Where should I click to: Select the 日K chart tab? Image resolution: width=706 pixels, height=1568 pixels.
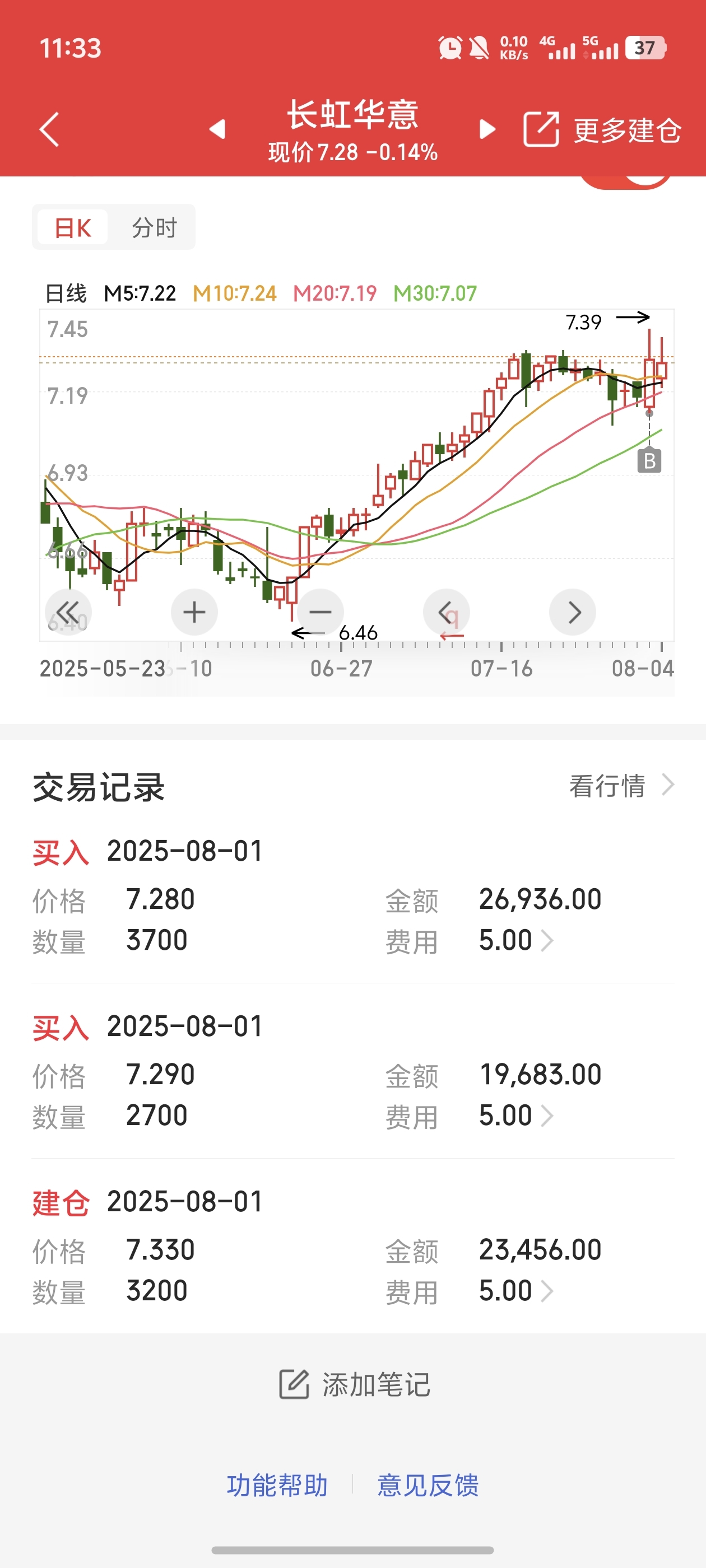tap(72, 228)
